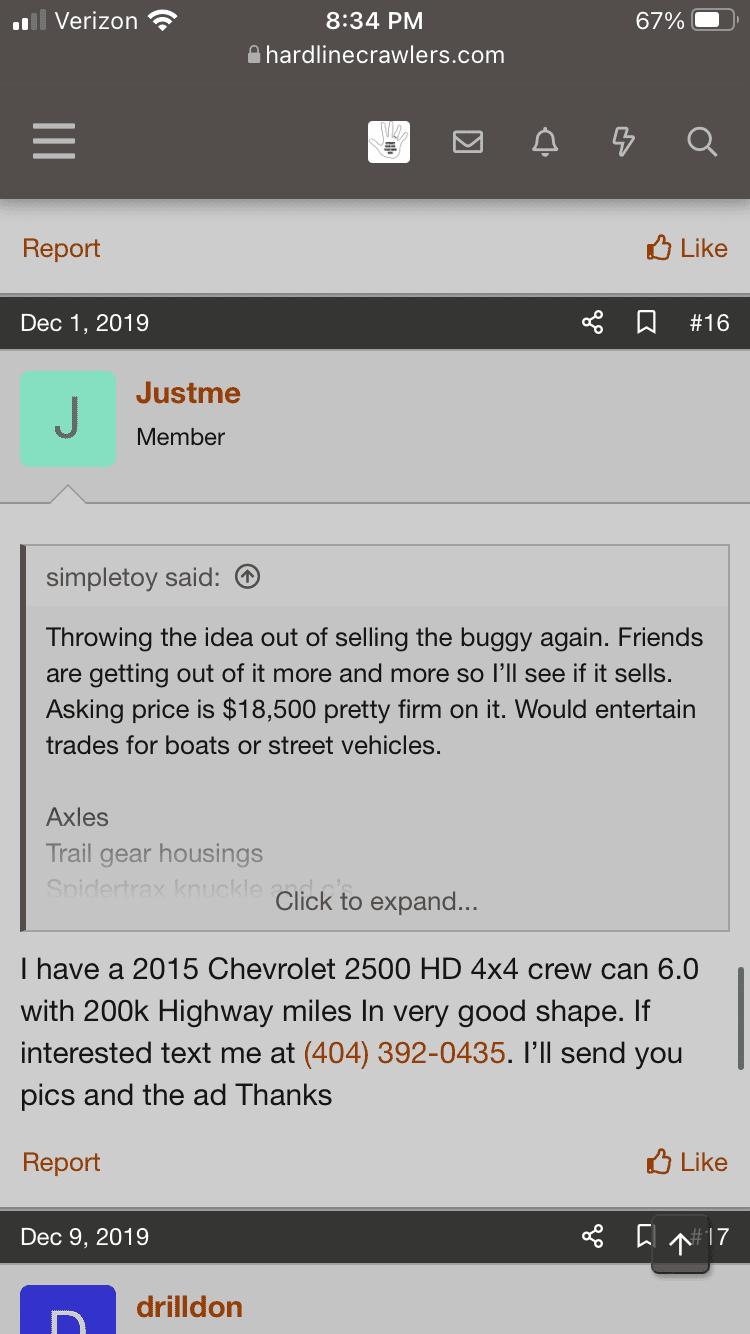Viewport: 750px width, 1334px height.
Task: Share post dated Dec 9, 2019
Action: pos(592,1237)
